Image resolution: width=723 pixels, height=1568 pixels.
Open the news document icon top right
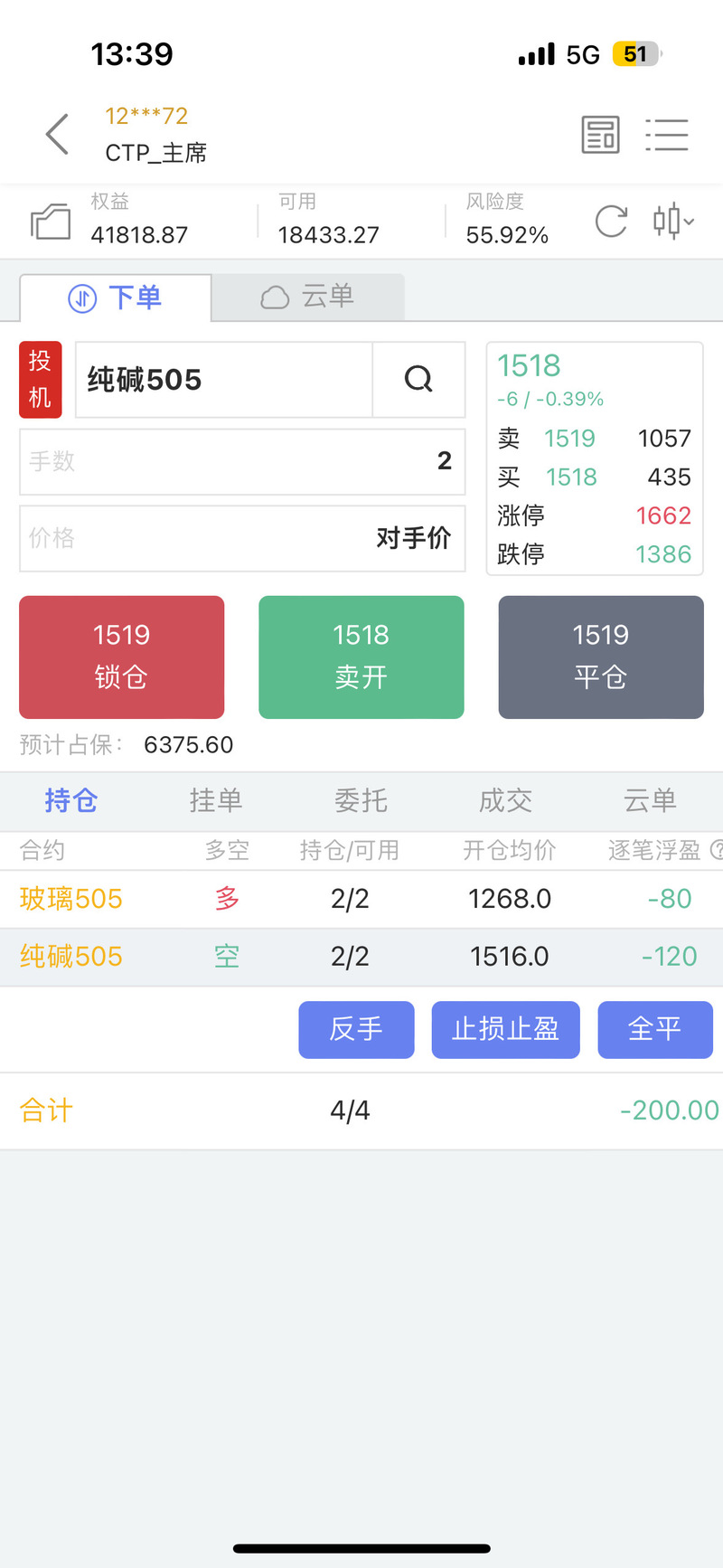click(x=600, y=135)
